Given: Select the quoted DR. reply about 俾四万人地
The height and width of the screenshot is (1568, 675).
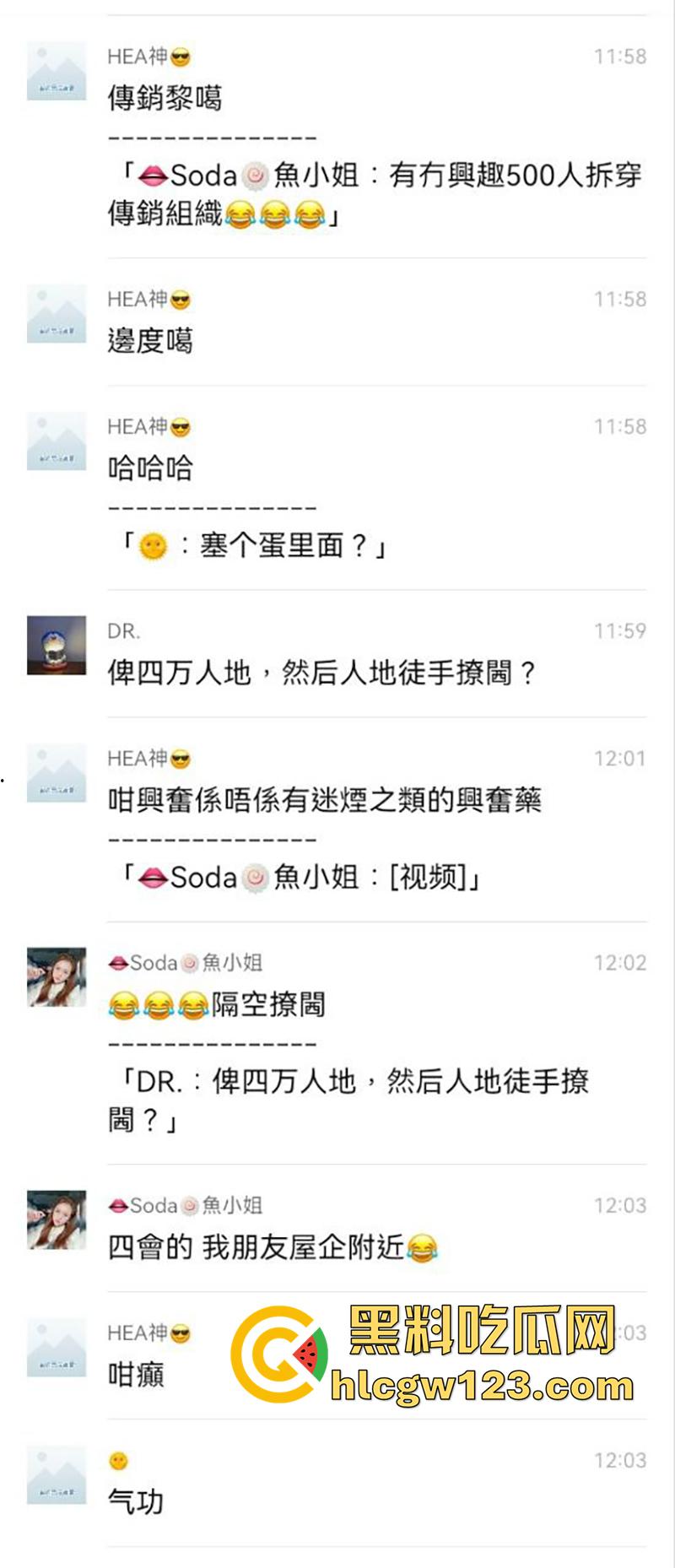Looking at the screenshot, I should (337, 1096).
